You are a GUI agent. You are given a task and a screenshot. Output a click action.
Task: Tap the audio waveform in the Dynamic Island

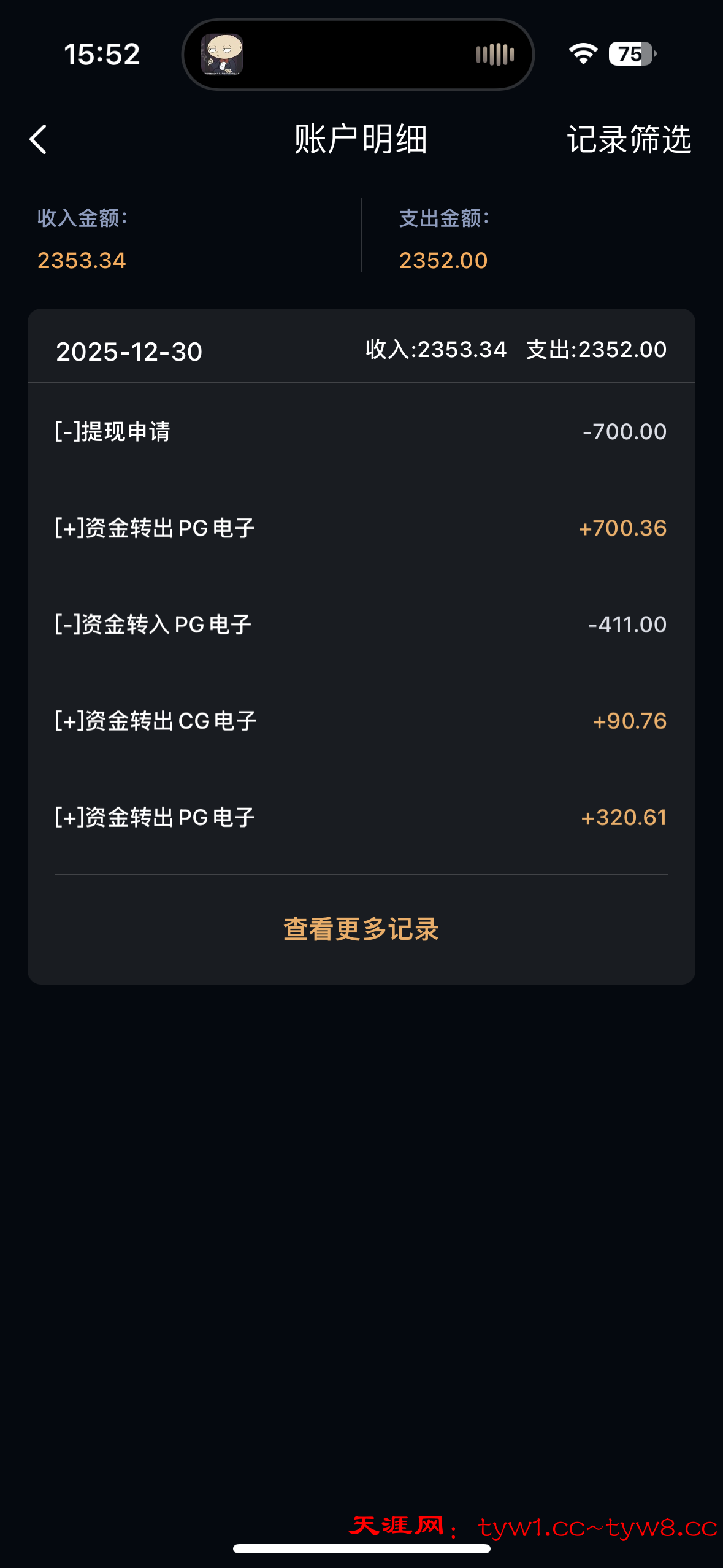point(494,54)
